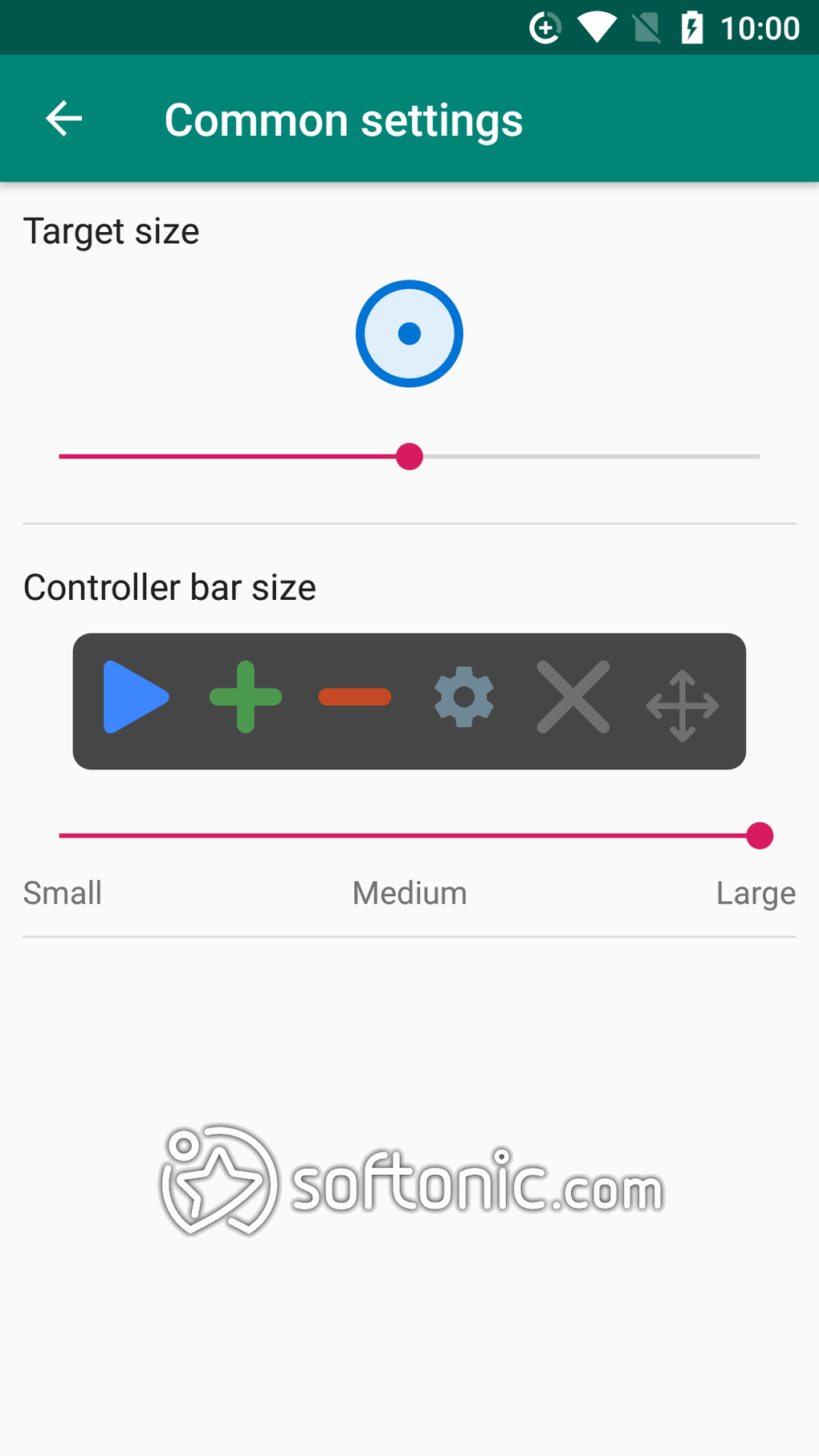Tap the Target size slider track
Viewport: 819px width, 1456px height.
pyautogui.click(x=409, y=456)
